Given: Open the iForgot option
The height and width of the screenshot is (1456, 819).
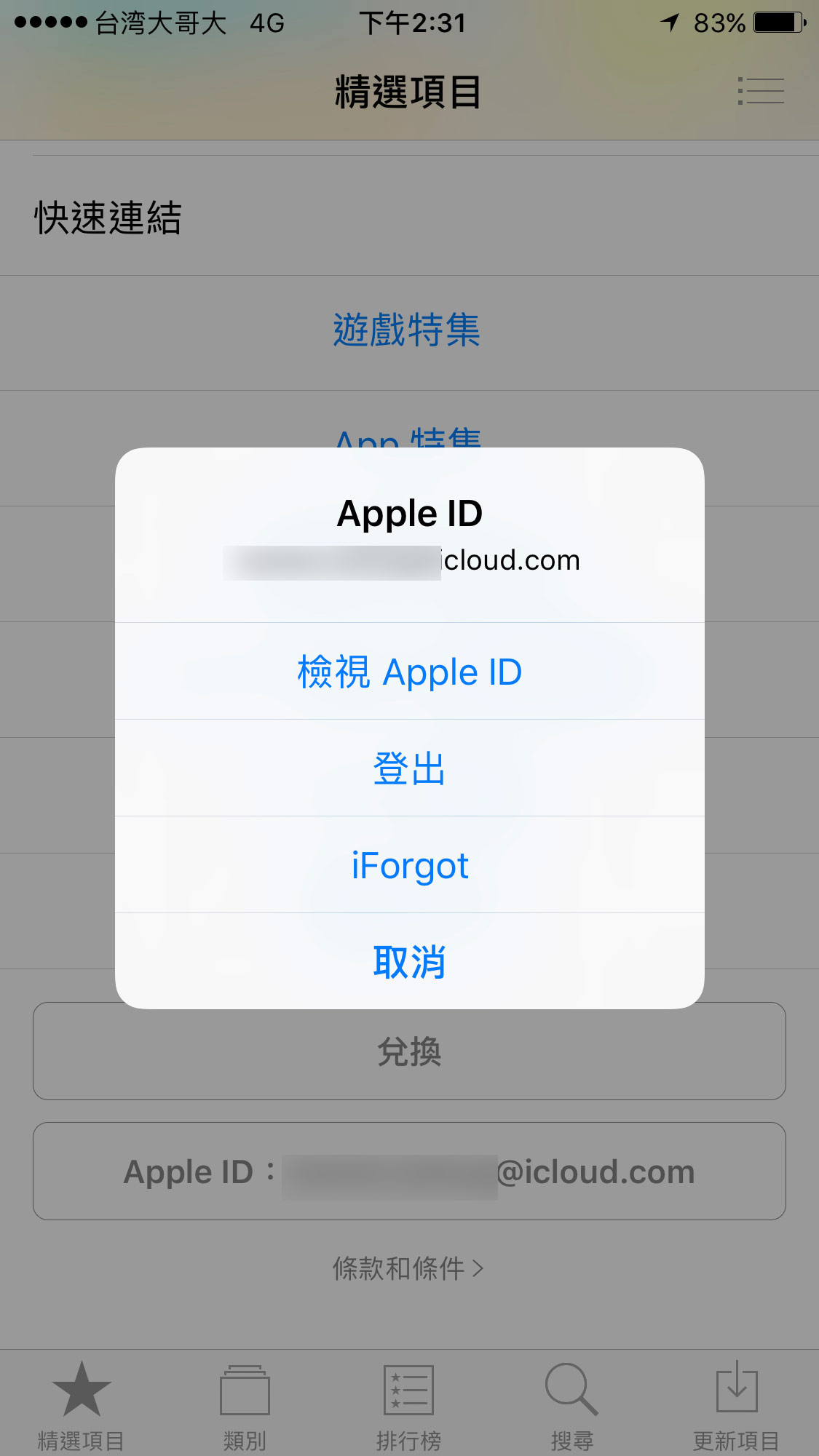Looking at the screenshot, I should [409, 865].
